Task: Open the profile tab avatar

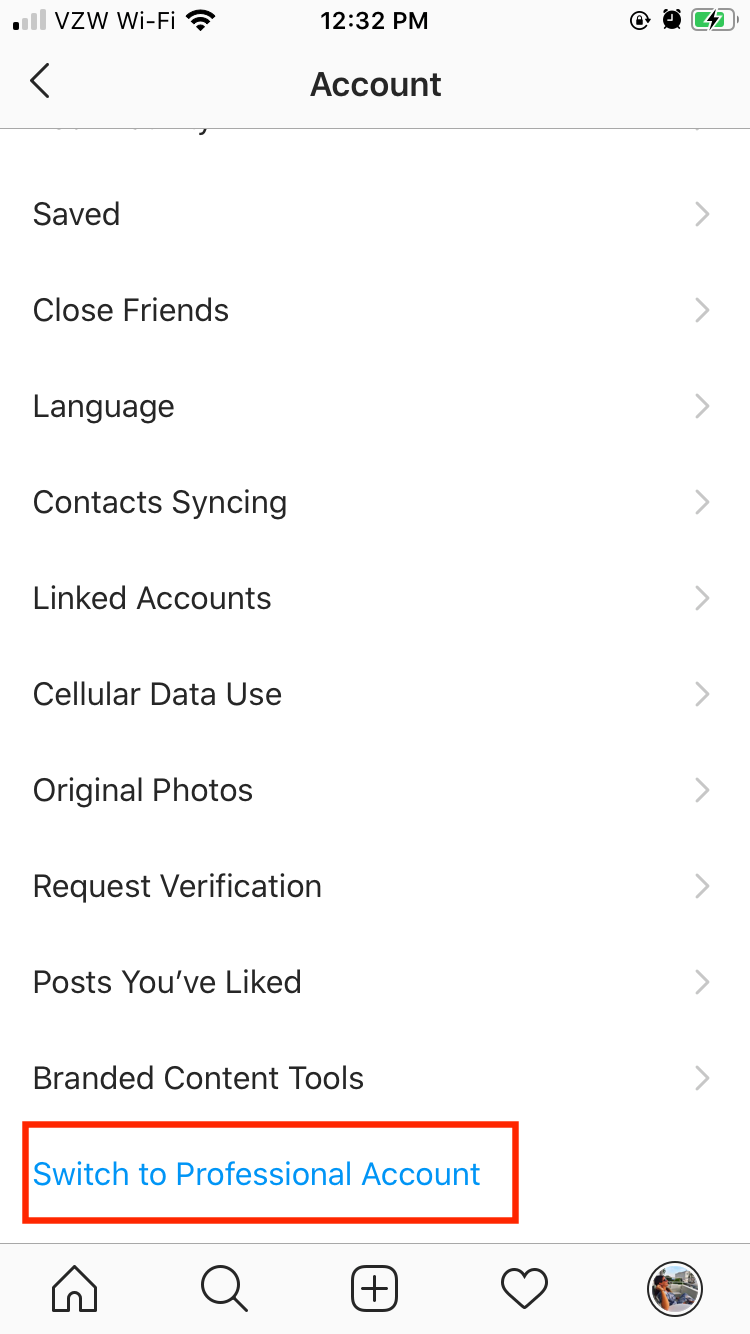Action: [675, 1288]
